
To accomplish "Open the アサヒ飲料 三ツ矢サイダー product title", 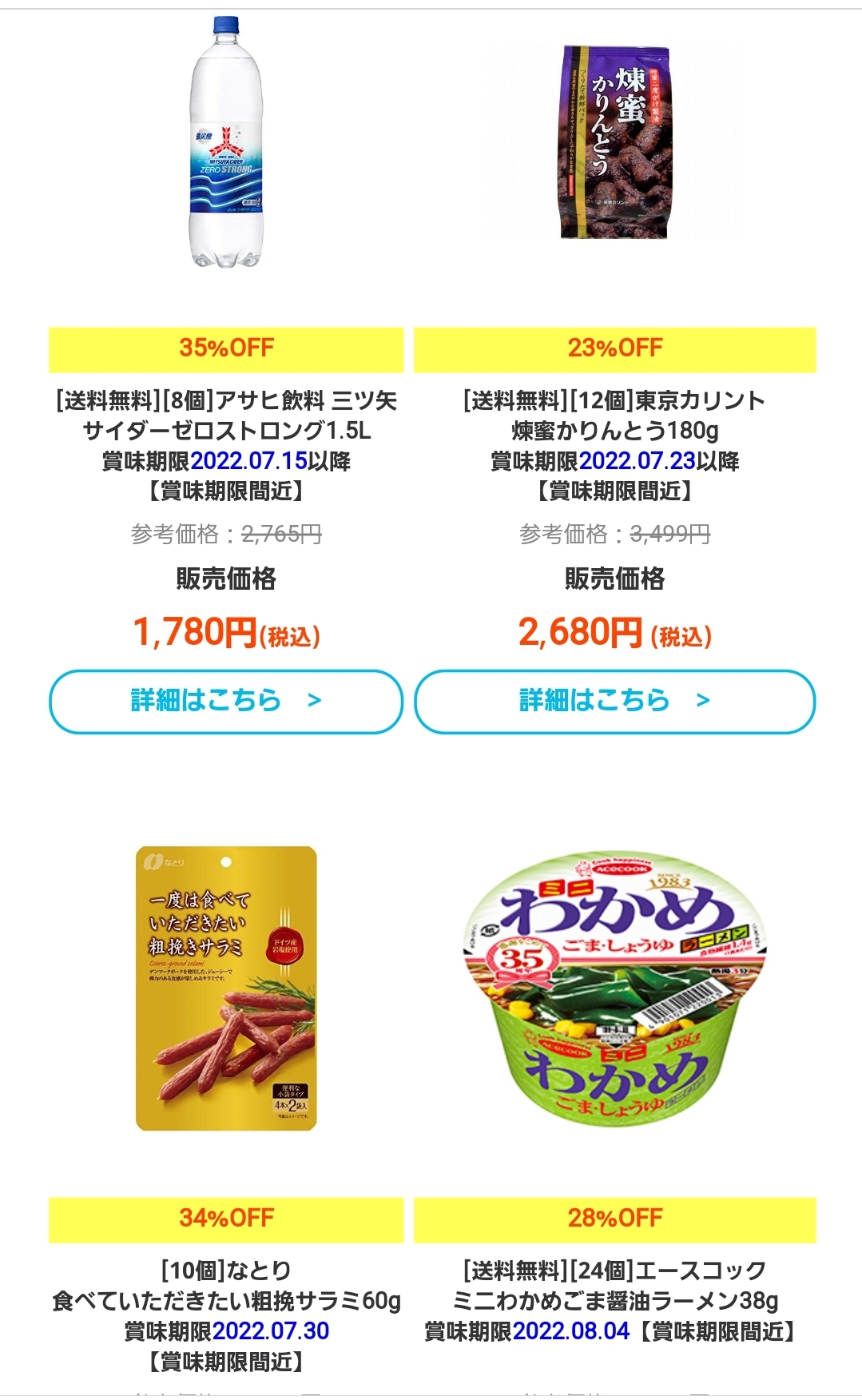I will [226, 416].
